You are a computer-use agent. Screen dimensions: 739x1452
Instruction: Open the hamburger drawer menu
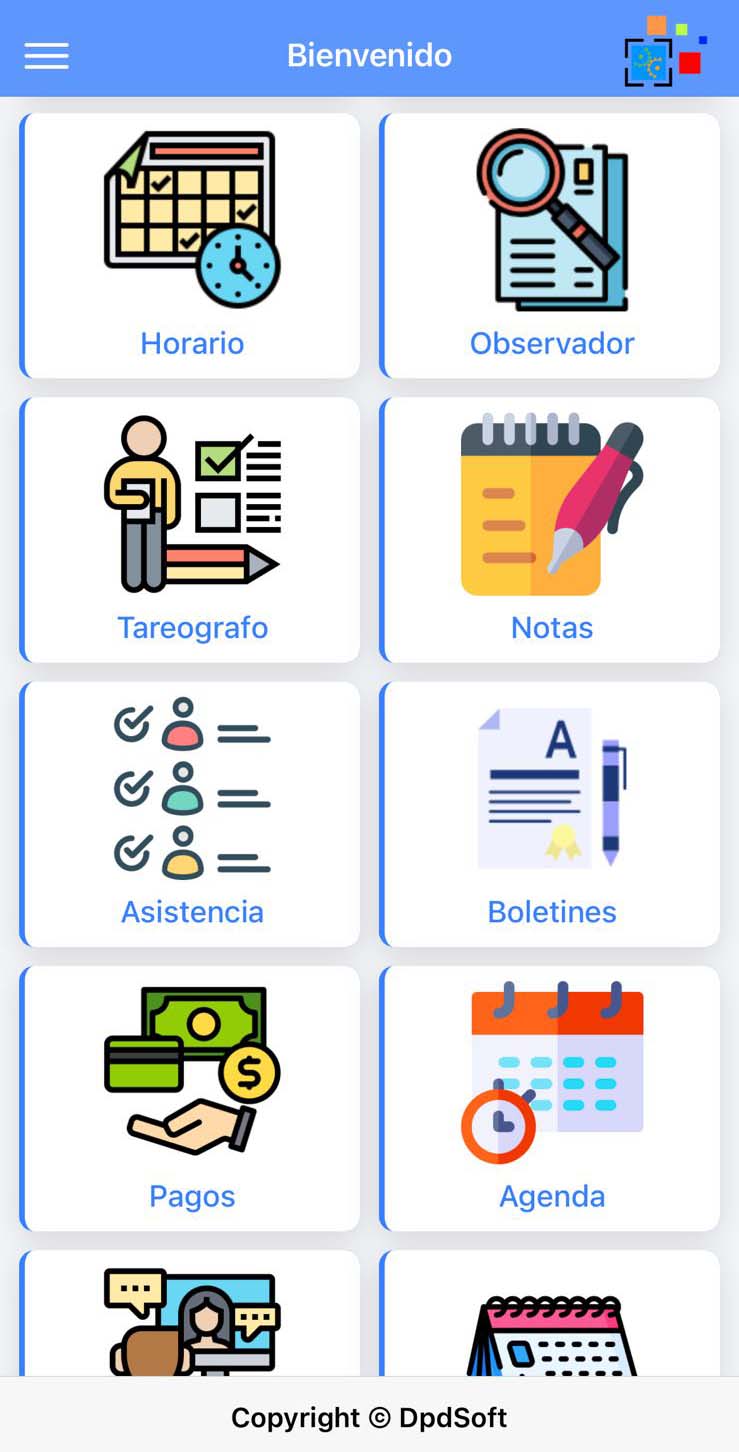(x=47, y=56)
